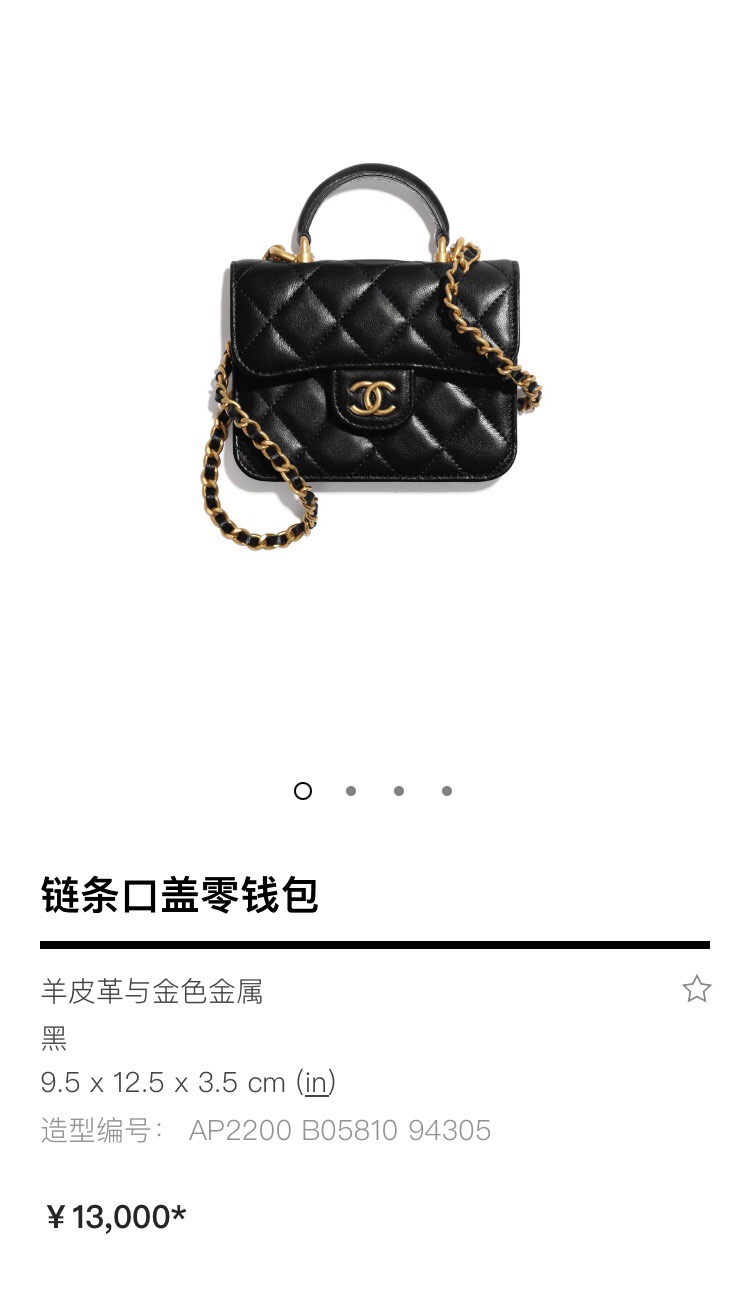Image resolution: width=750 pixels, height=1289 pixels.
Task: Go to the fourth product photo dot
Action: tap(447, 791)
